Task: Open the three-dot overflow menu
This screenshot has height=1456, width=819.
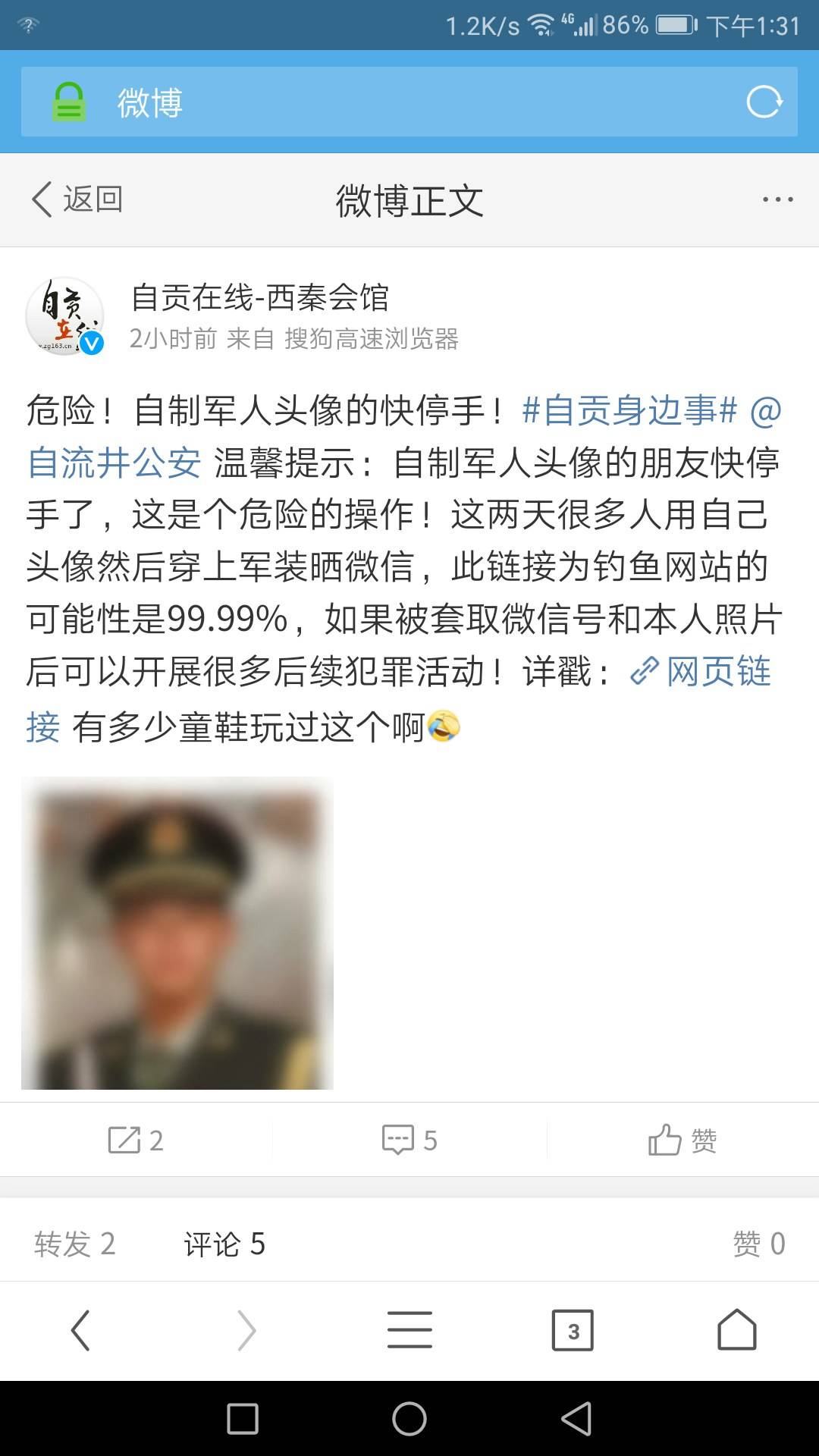Action: pos(777,199)
